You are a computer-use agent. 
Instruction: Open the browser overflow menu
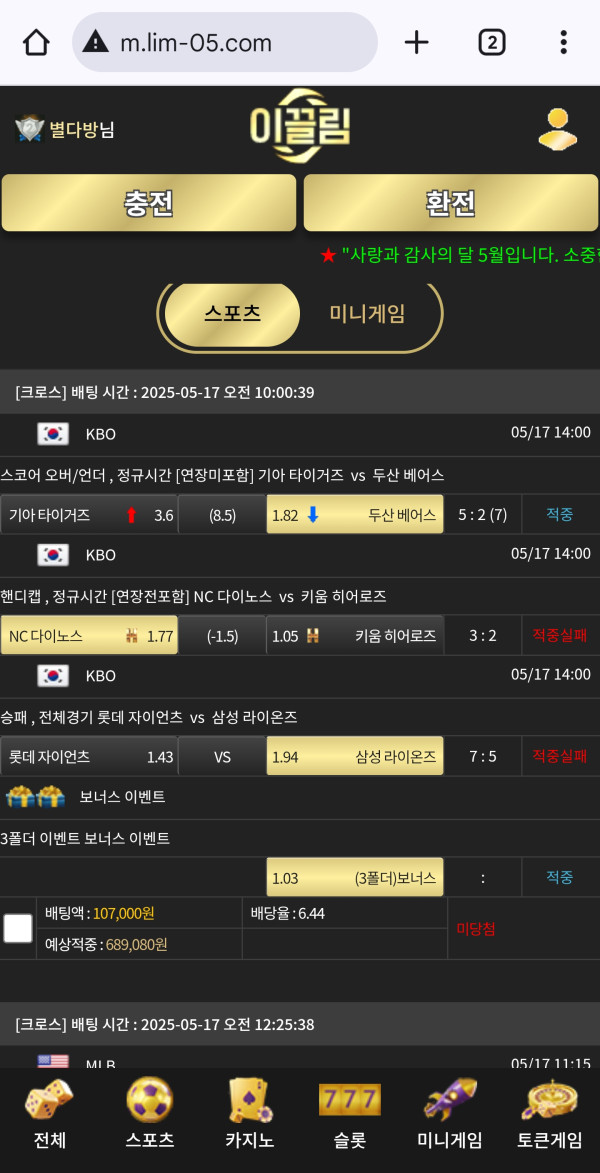coord(563,42)
